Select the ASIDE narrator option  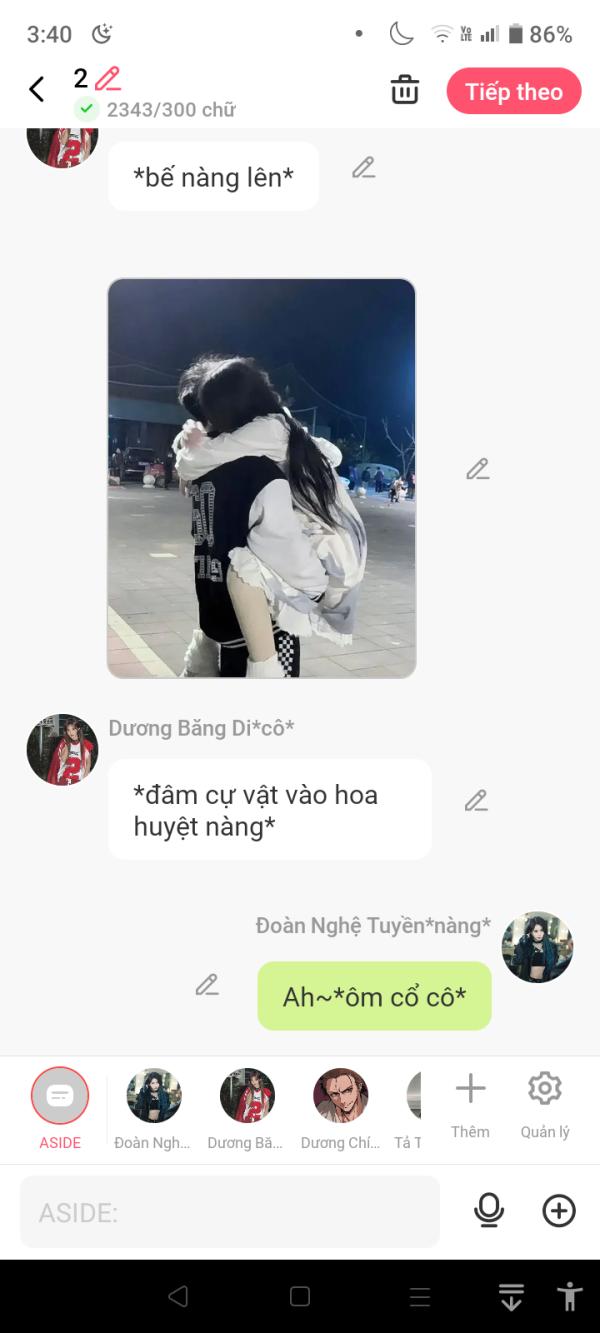pyautogui.click(x=60, y=1107)
